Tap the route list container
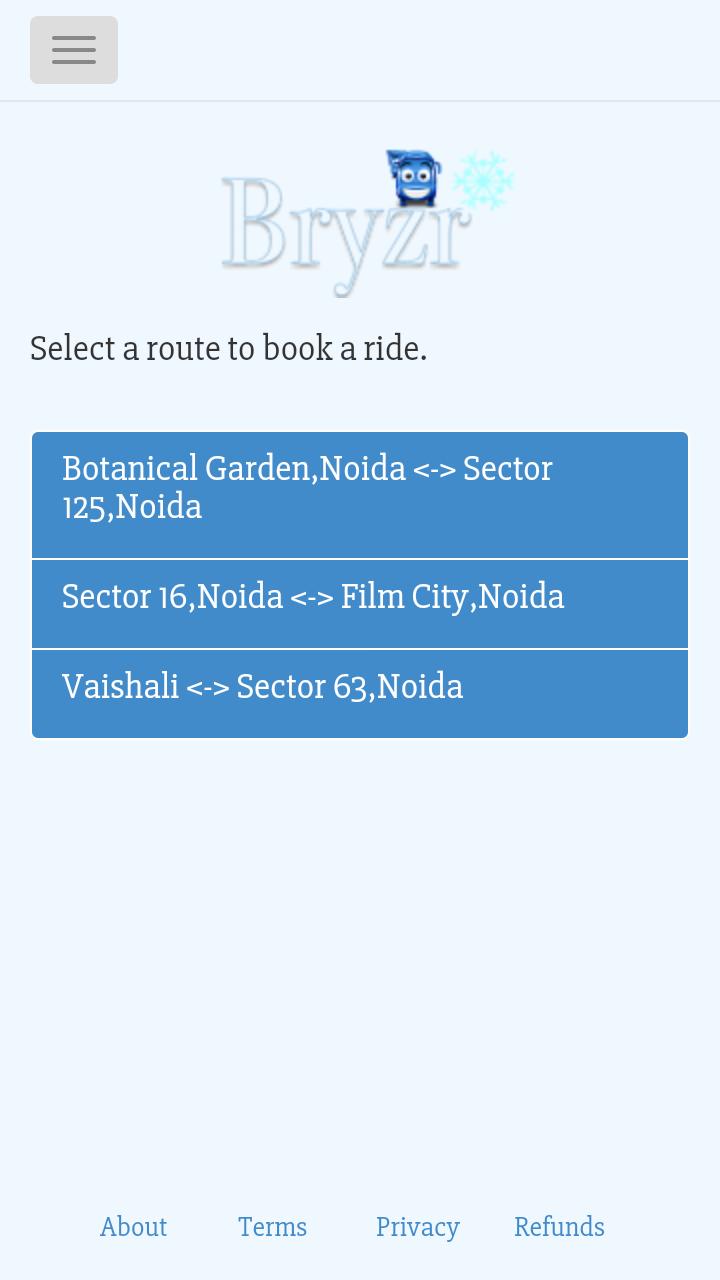Viewport: 720px width, 1280px height. 360,585
